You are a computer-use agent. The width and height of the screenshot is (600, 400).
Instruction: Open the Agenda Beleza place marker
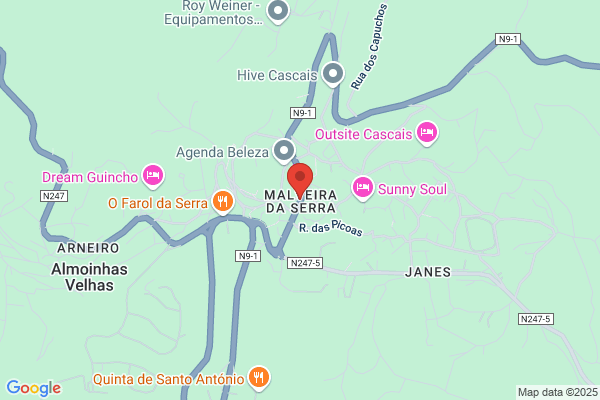pyautogui.click(x=285, y=152)
